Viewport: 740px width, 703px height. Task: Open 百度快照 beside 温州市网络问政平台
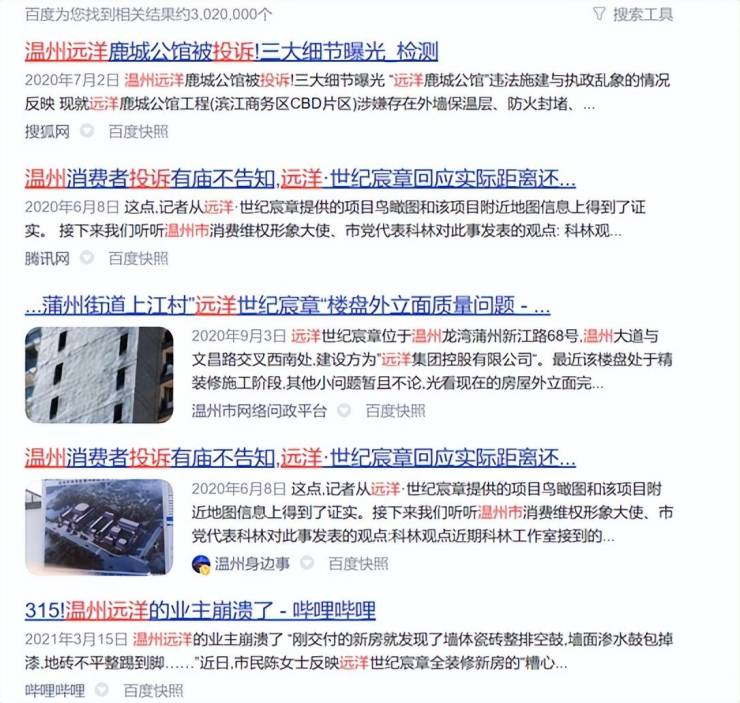coord(395,410)
